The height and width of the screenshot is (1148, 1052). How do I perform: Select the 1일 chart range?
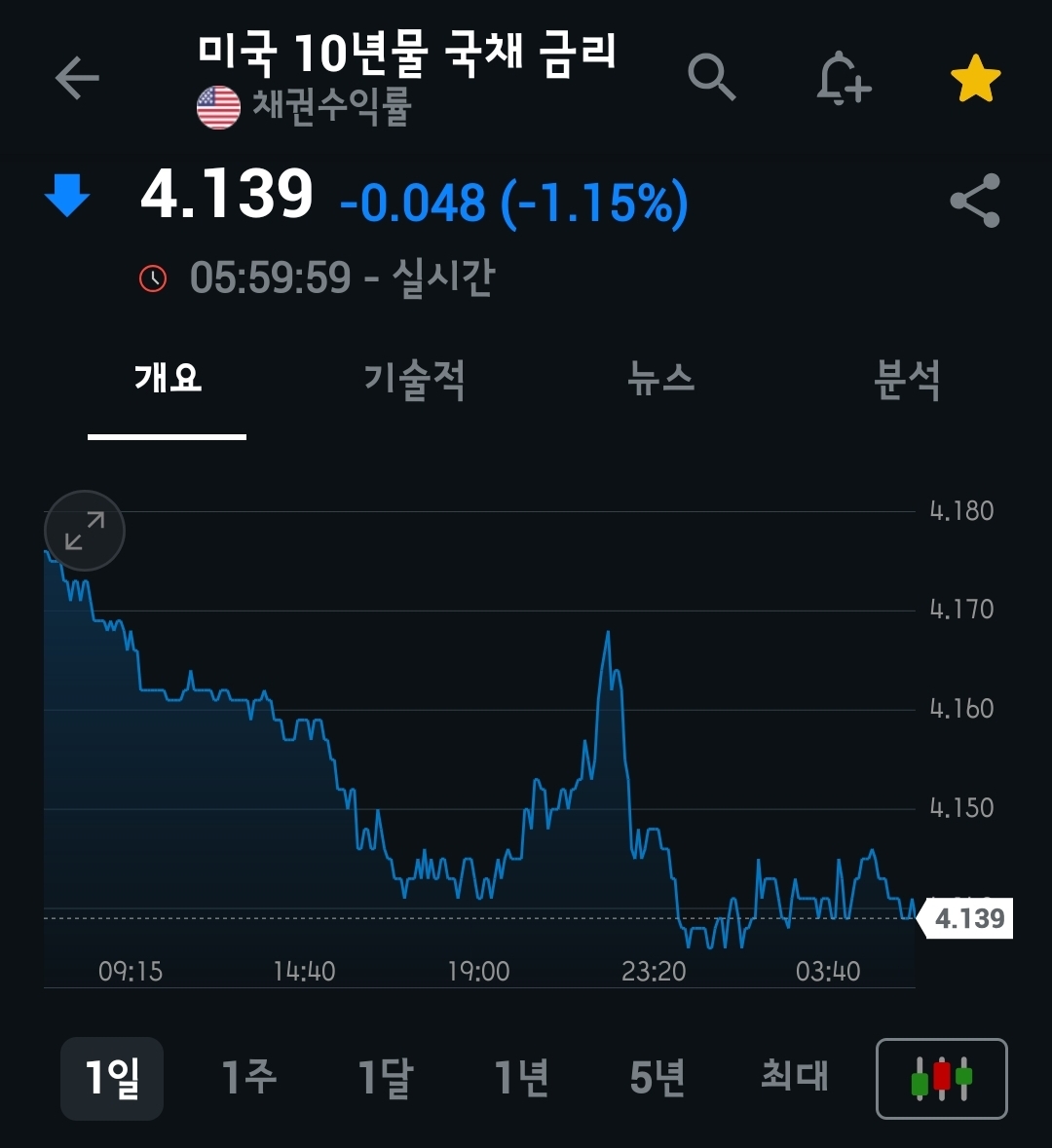112,1078
